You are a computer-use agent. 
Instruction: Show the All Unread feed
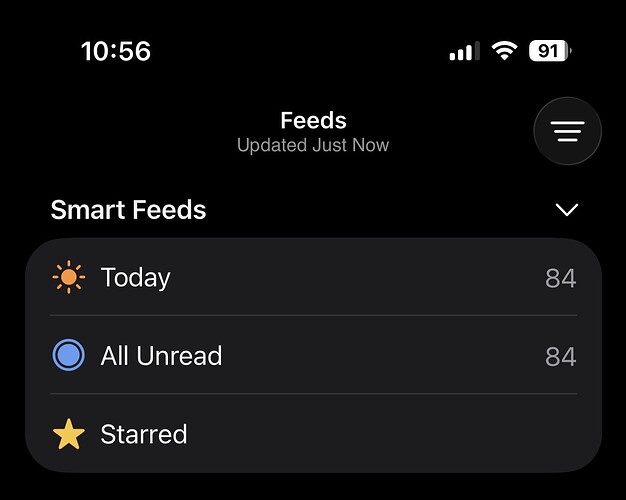coord(161,355)
